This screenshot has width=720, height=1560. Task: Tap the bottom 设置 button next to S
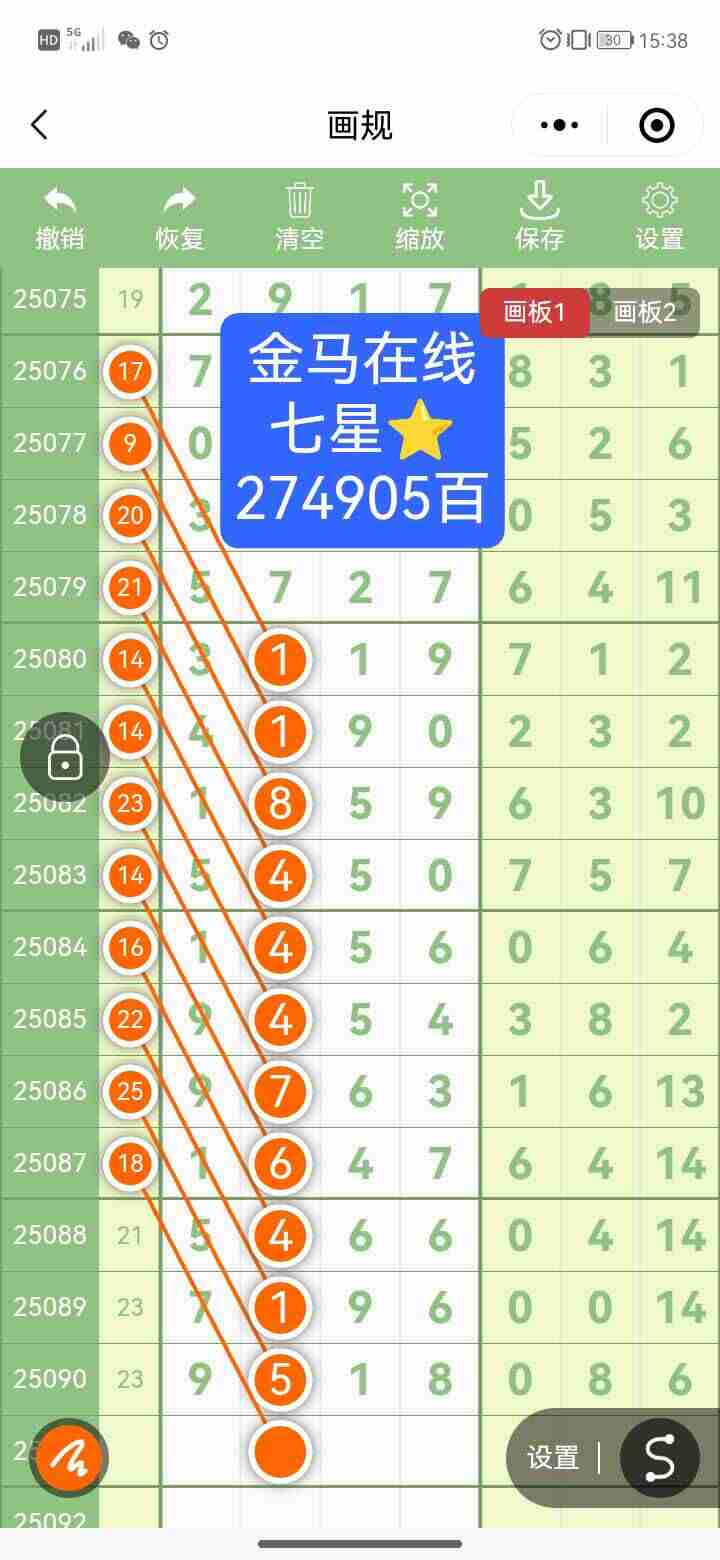551,1458
